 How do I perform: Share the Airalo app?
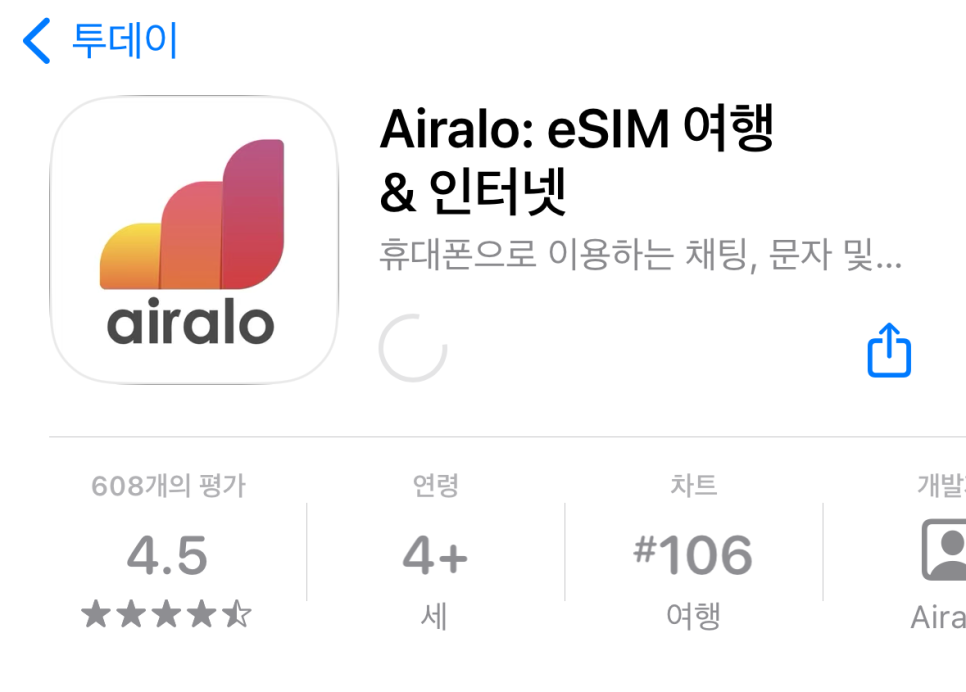889,350
